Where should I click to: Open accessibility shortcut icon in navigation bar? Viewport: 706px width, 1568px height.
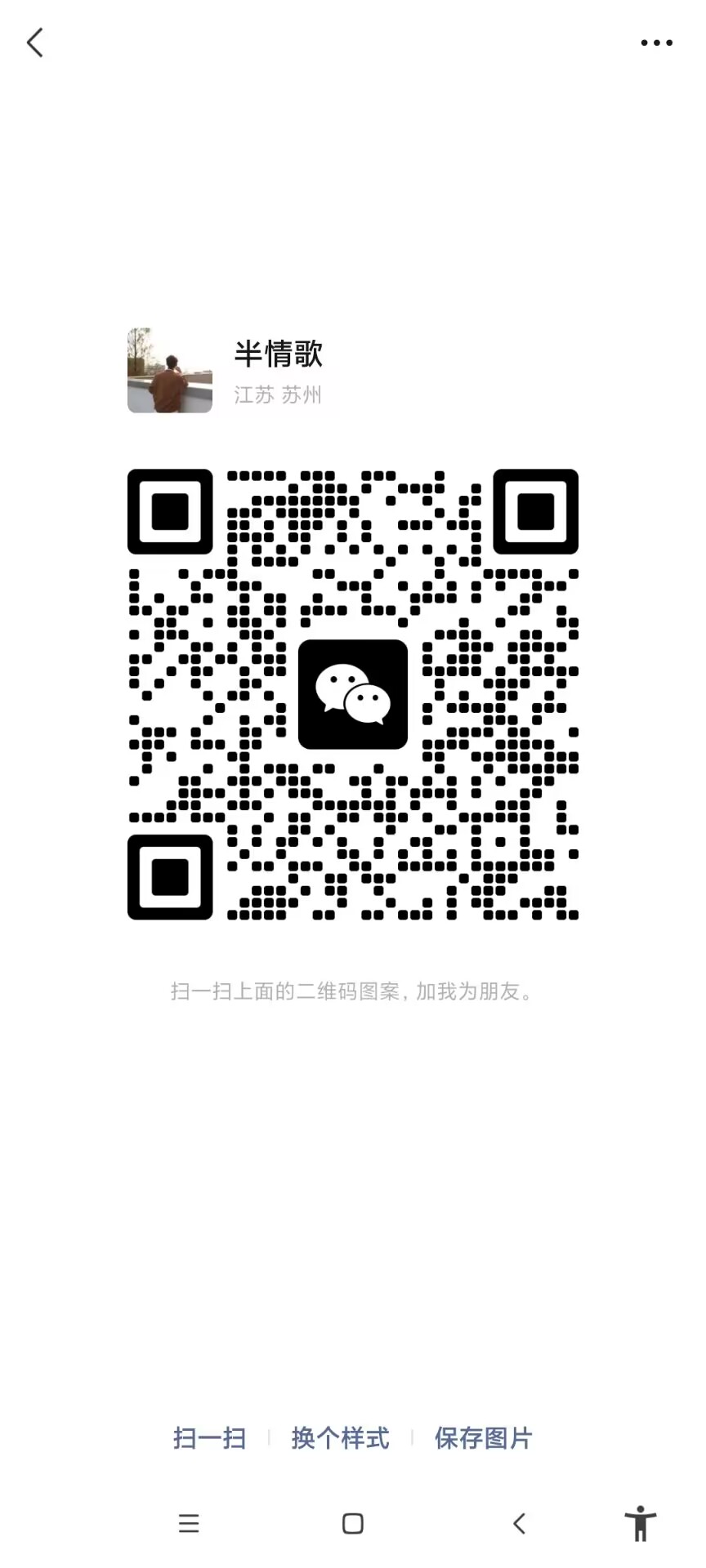pyautogui.click(x=640, y=1522)
